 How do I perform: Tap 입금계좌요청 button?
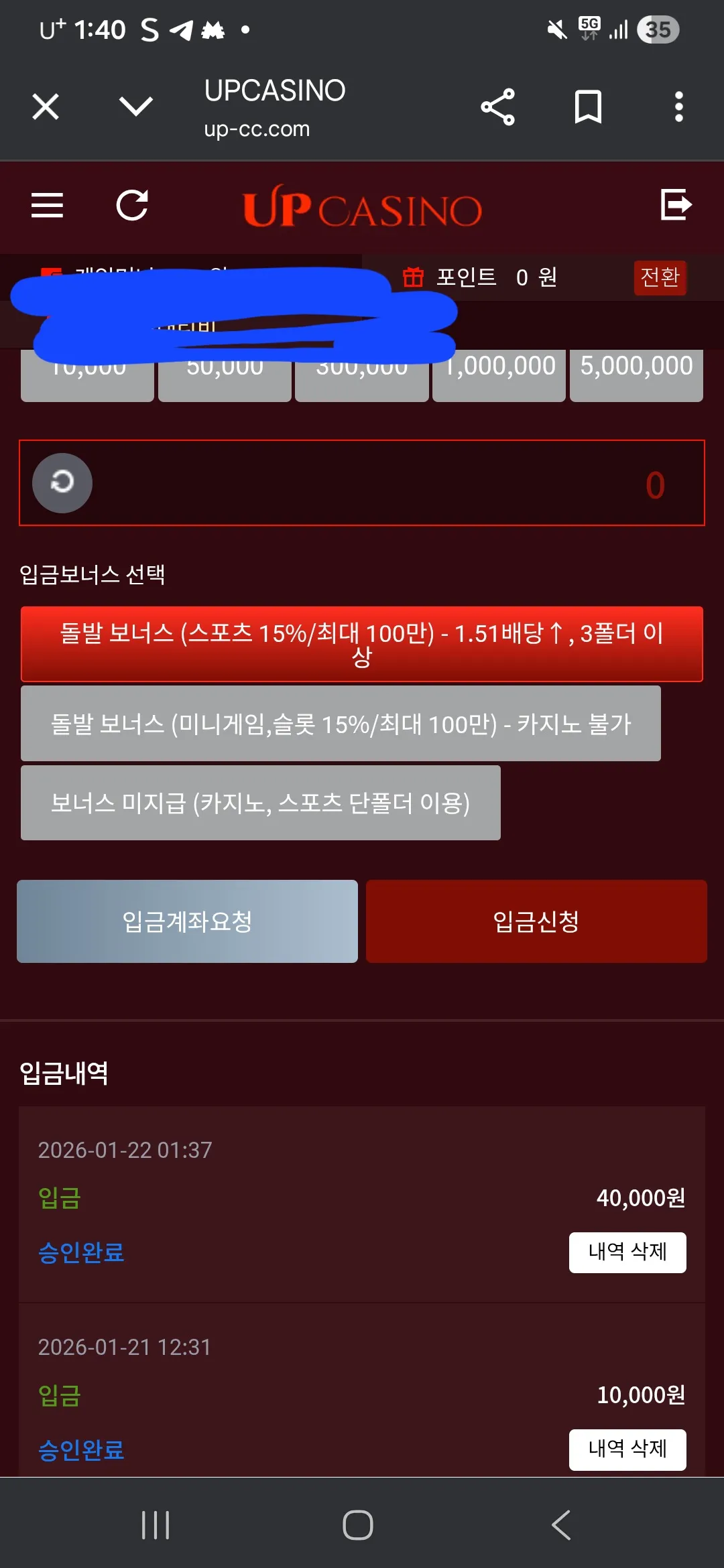[187, 921]
